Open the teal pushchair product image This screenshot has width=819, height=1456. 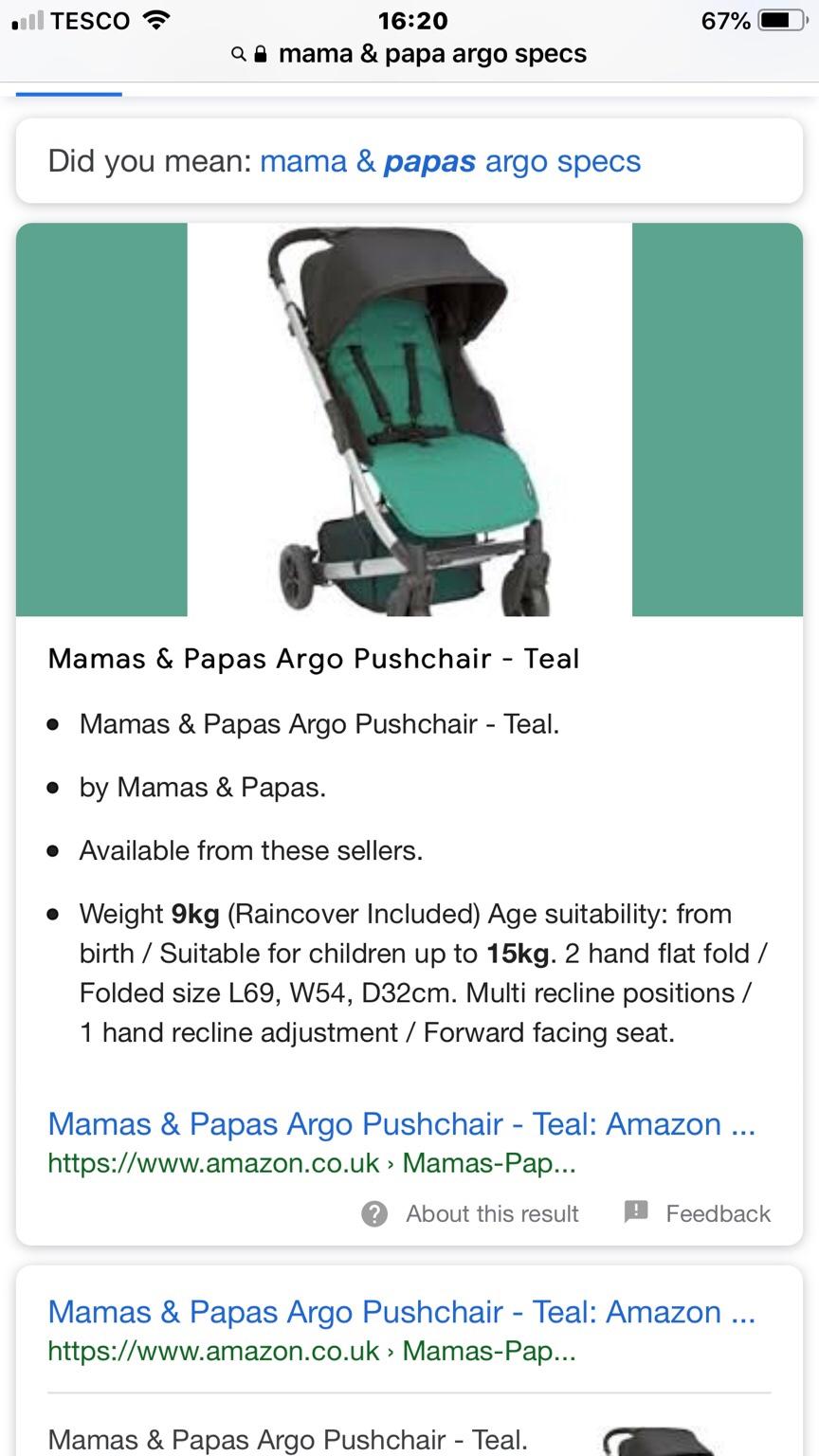point(409,420)
